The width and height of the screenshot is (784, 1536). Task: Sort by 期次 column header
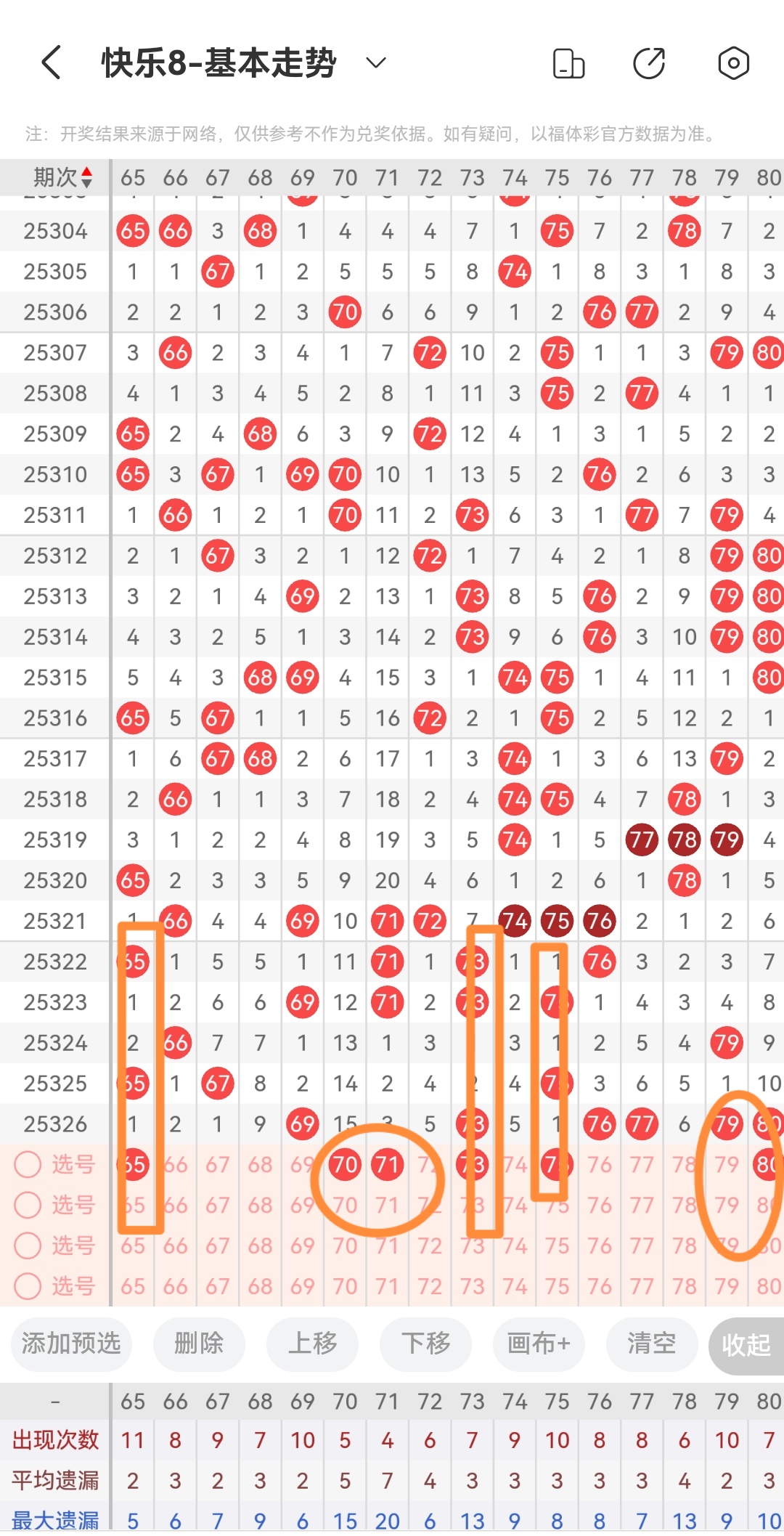pyautogui.click(x=62, y=177)
